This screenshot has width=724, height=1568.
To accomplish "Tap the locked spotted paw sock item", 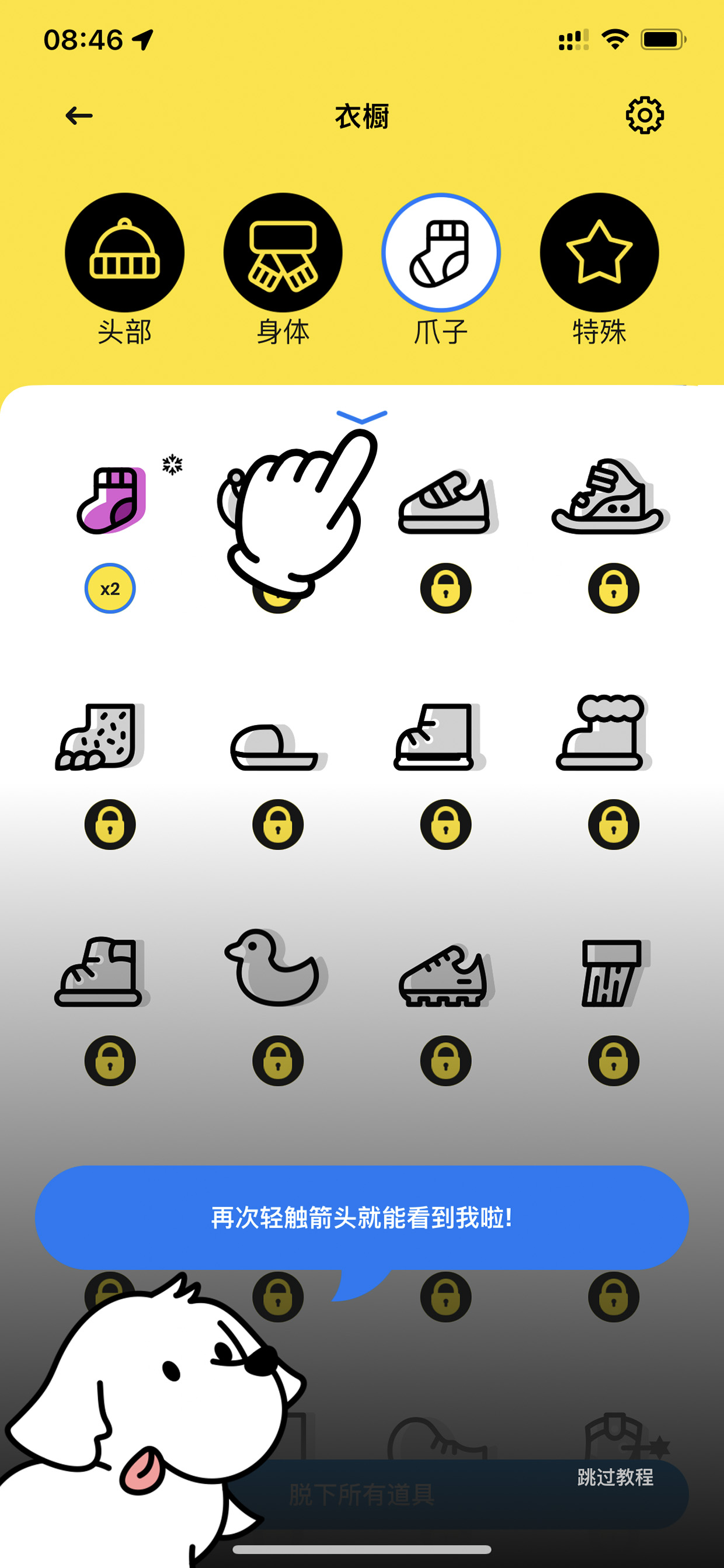I will click(100, 737).
